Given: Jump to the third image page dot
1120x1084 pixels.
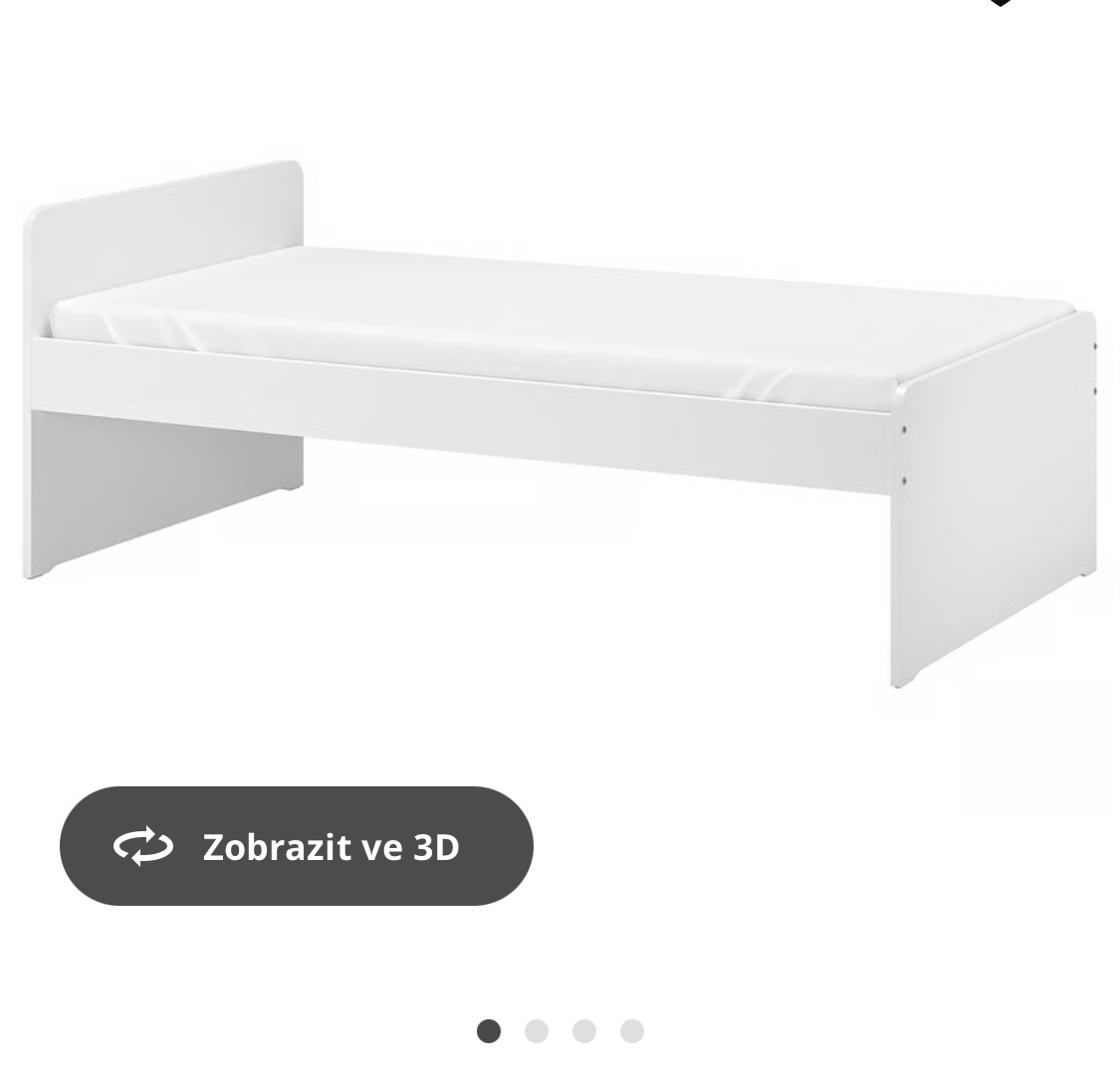Looking at the screenshot, I should (x=584, y=1031).
